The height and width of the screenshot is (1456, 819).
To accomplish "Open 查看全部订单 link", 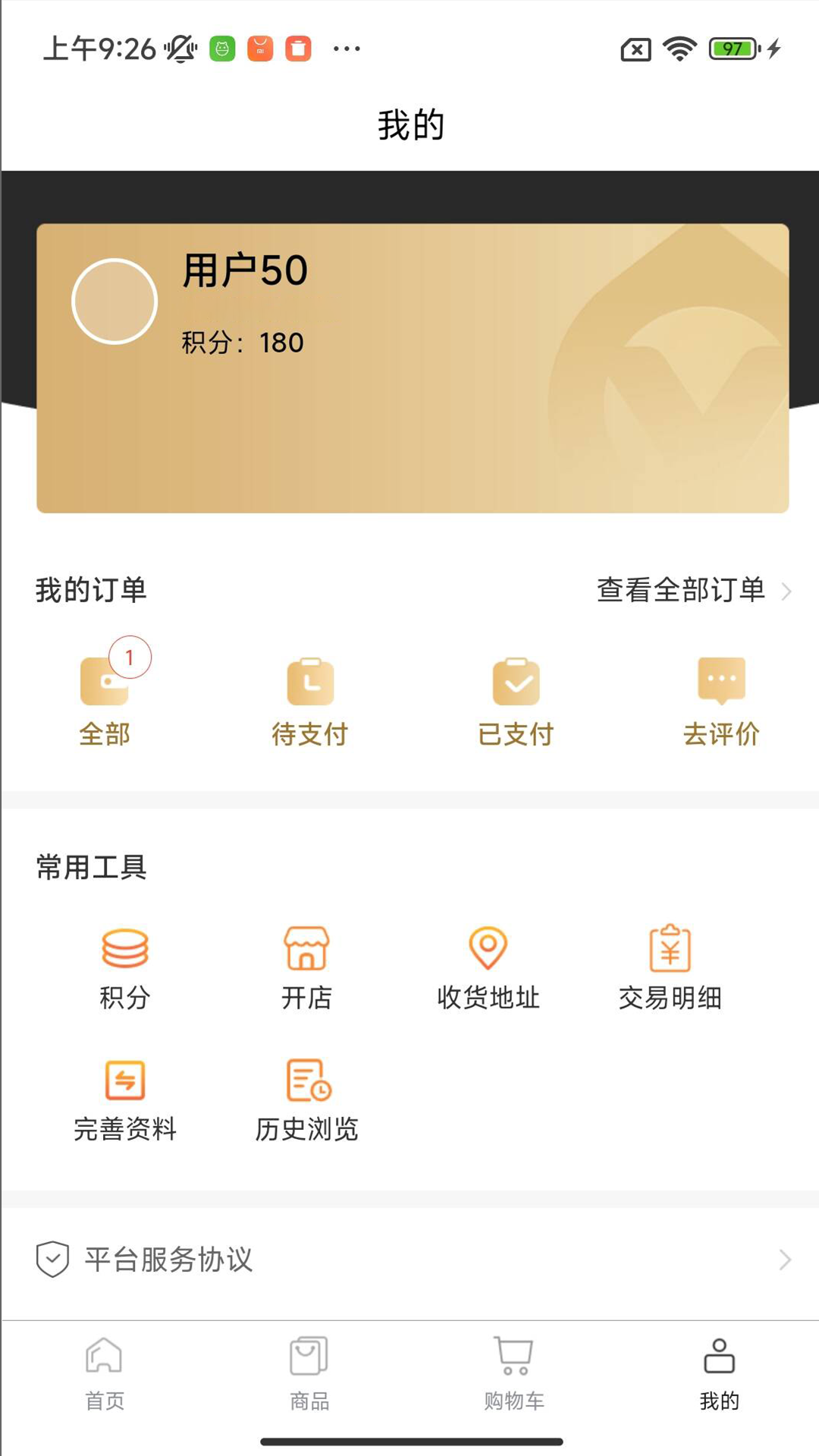I will click(x=693, y=590).
